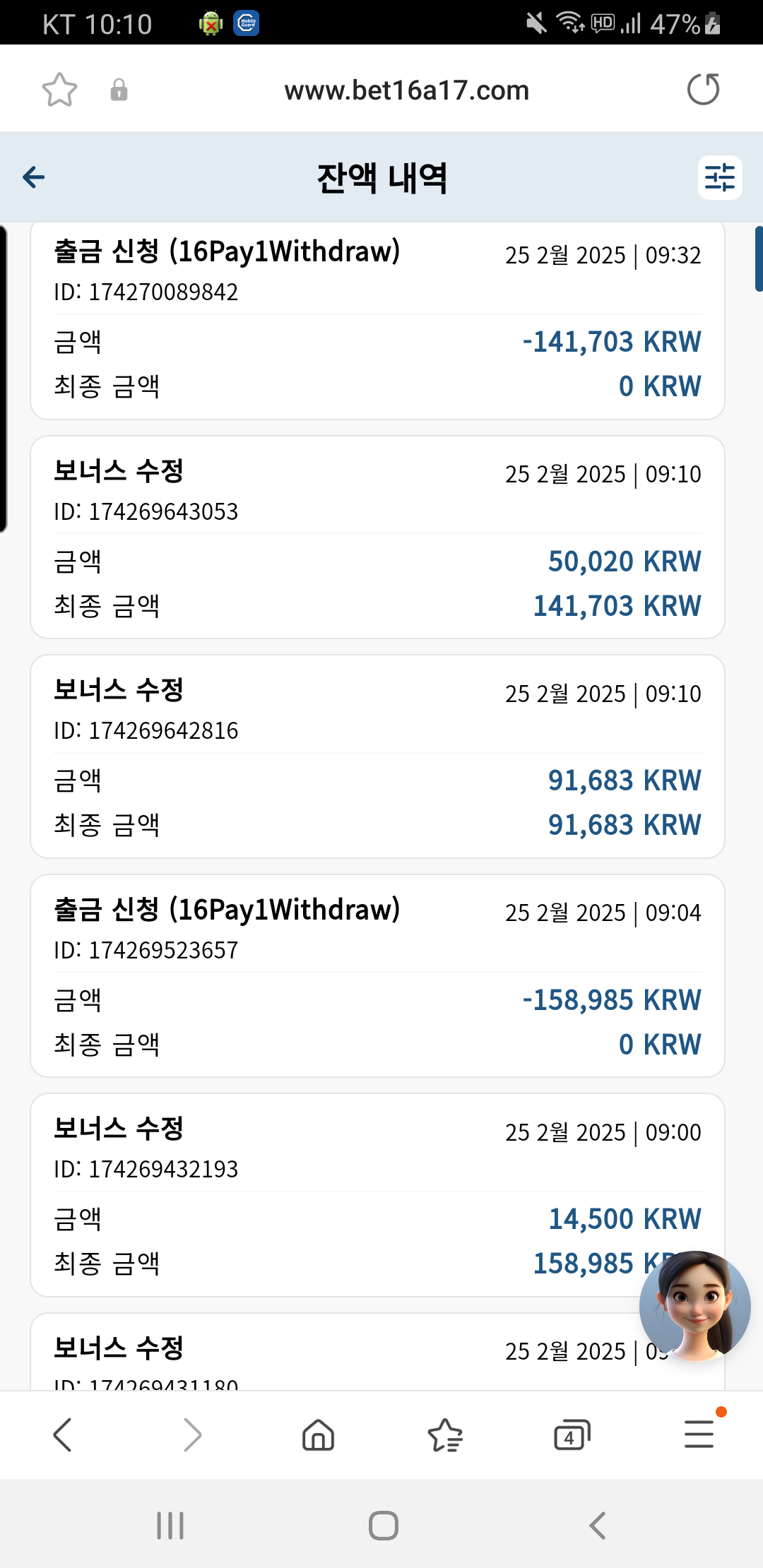The height and width of the screenshot is (1568, 763).
Task: Show recent apps from the navigation bar
Action: 170,1526
